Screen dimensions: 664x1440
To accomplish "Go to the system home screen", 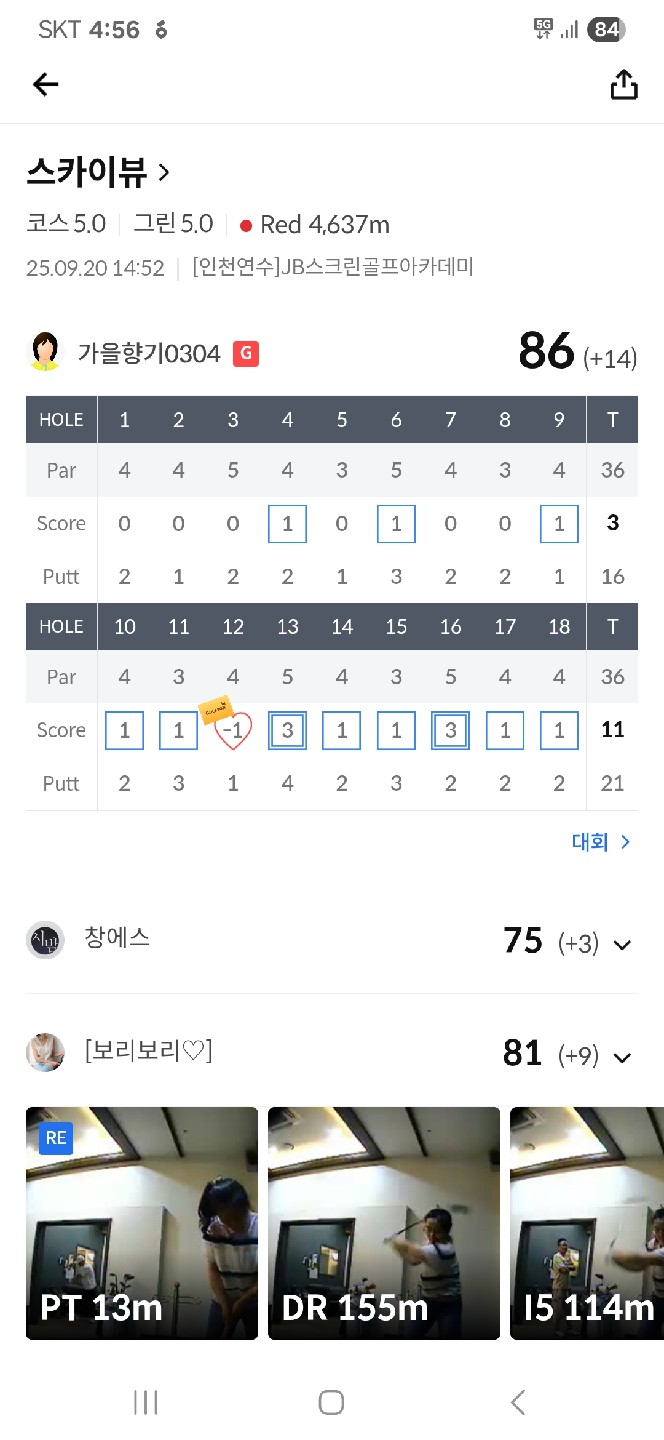I will pyautogui.click(x=331, y=1402).
